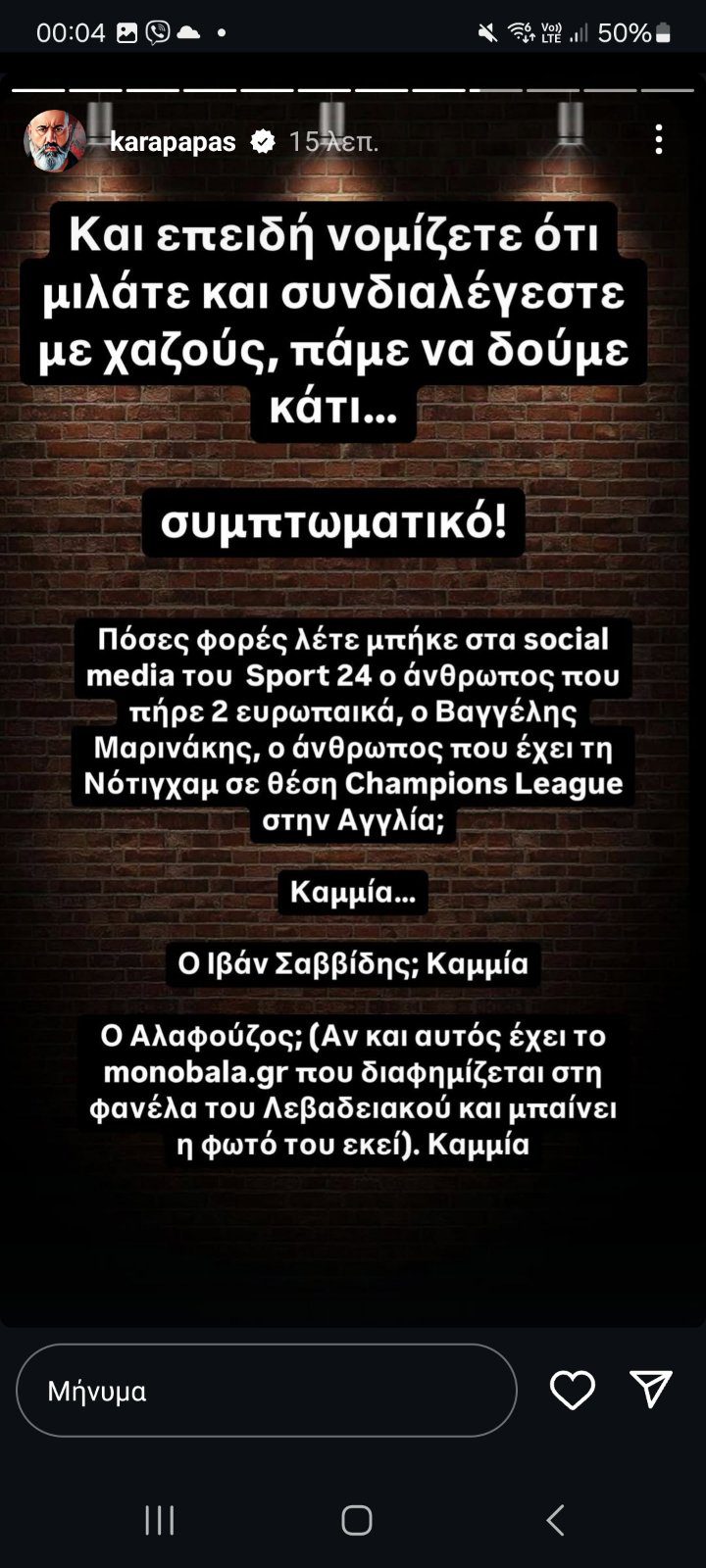Open the story overflow menu

pyautogui.click(x=659, y=139)
